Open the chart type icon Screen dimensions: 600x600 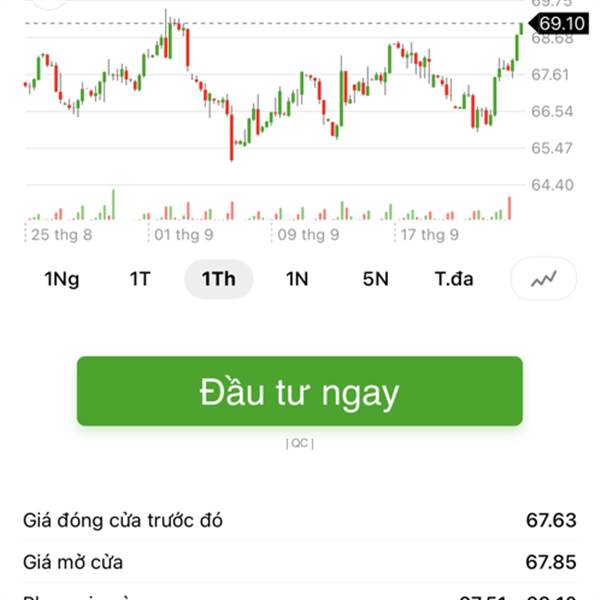pyautogui.click(x=544, y=279)
